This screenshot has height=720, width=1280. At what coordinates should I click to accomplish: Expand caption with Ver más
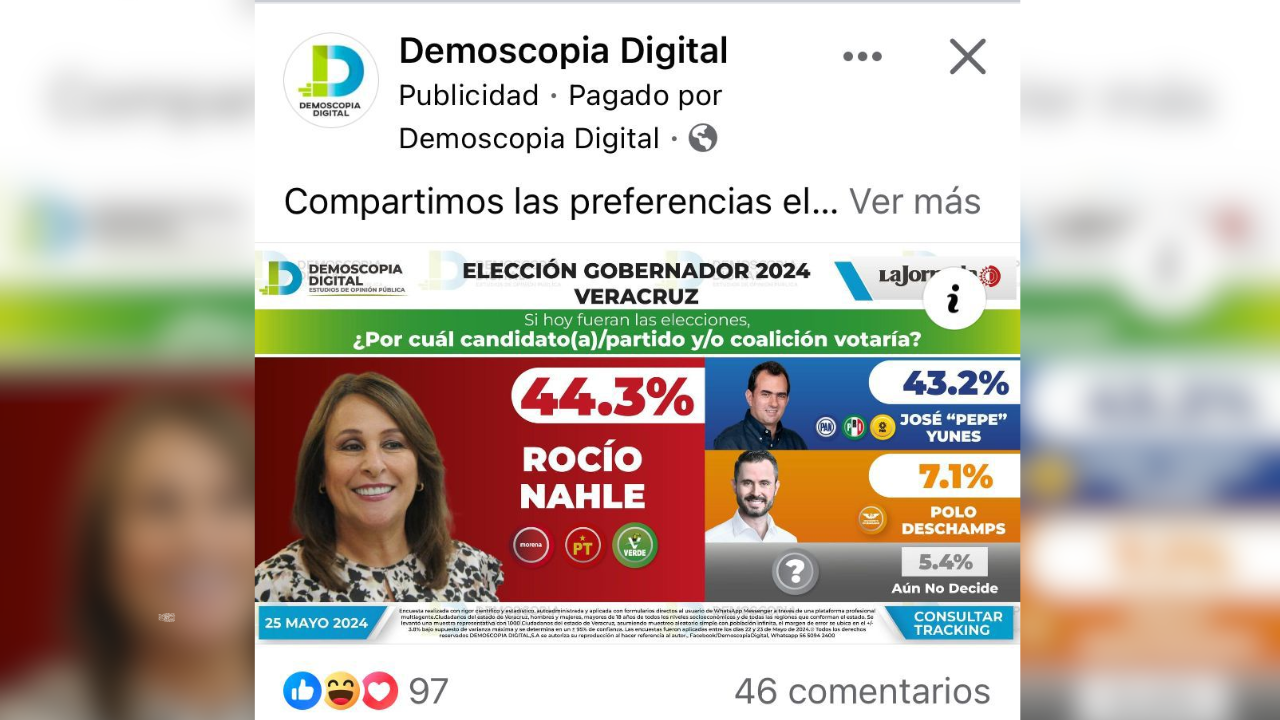tap(914, 202)
